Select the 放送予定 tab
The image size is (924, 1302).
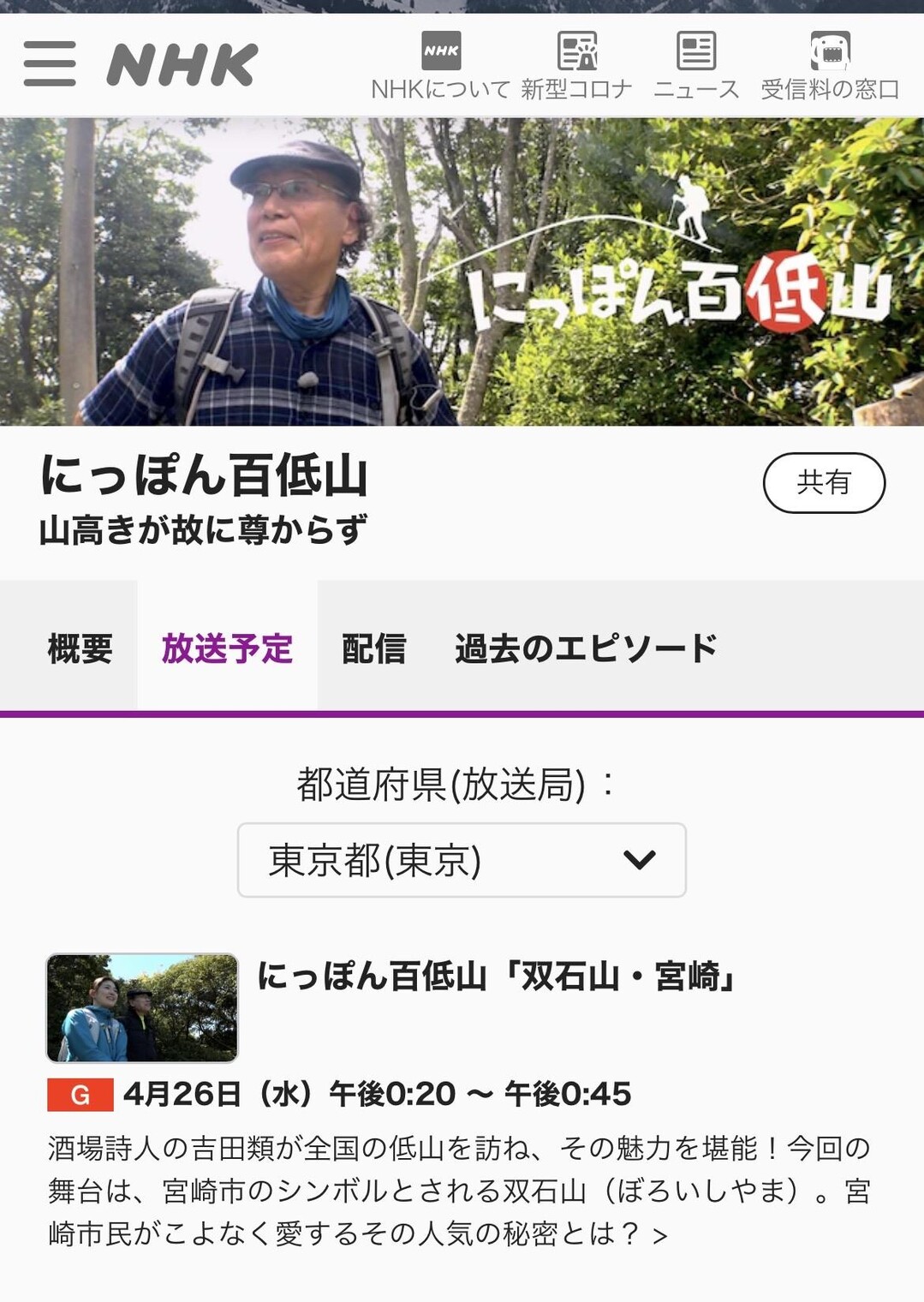click(227, 649)
